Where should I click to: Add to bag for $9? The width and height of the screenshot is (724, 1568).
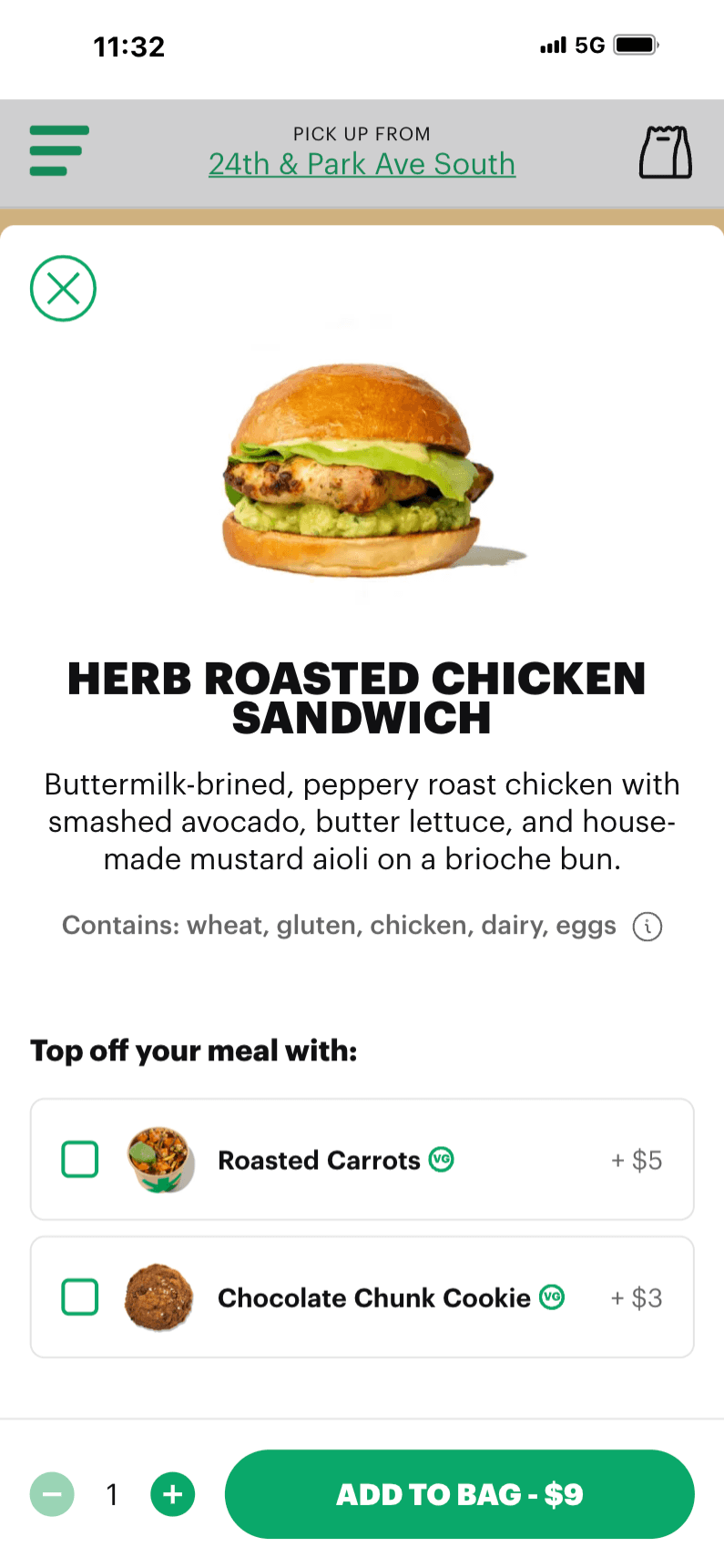[459, 1494]
